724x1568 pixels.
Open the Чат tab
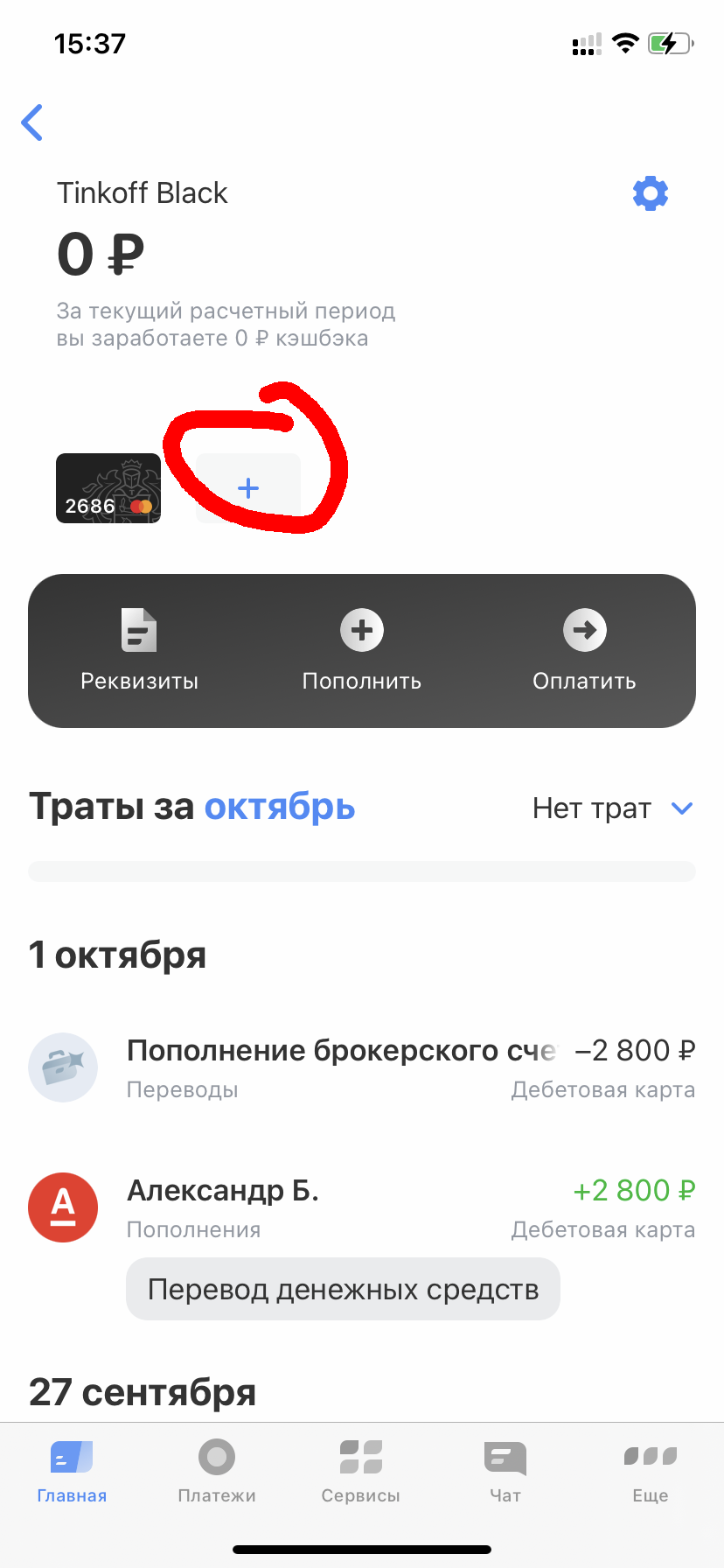tap(505, 1472)
